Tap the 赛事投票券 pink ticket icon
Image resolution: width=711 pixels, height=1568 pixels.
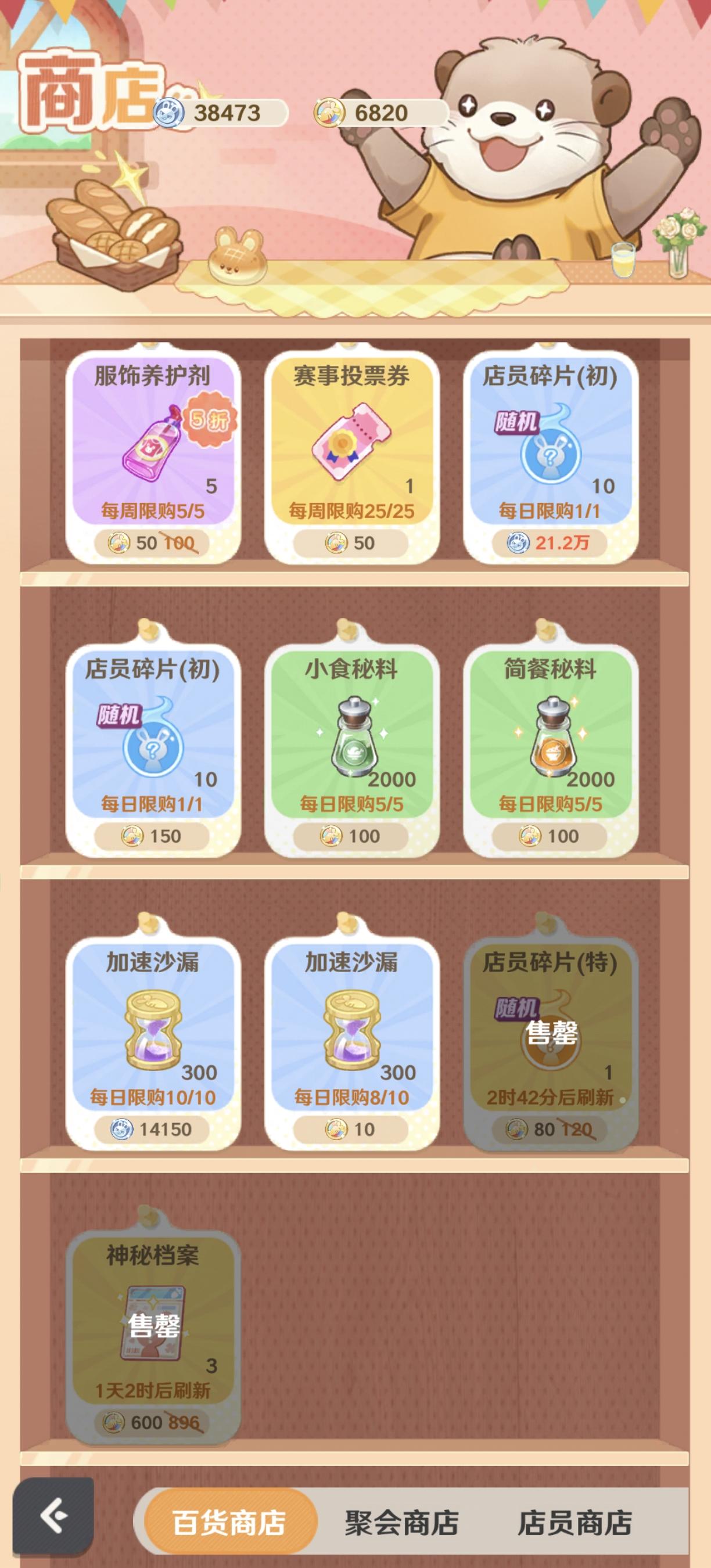coord(352,441)
